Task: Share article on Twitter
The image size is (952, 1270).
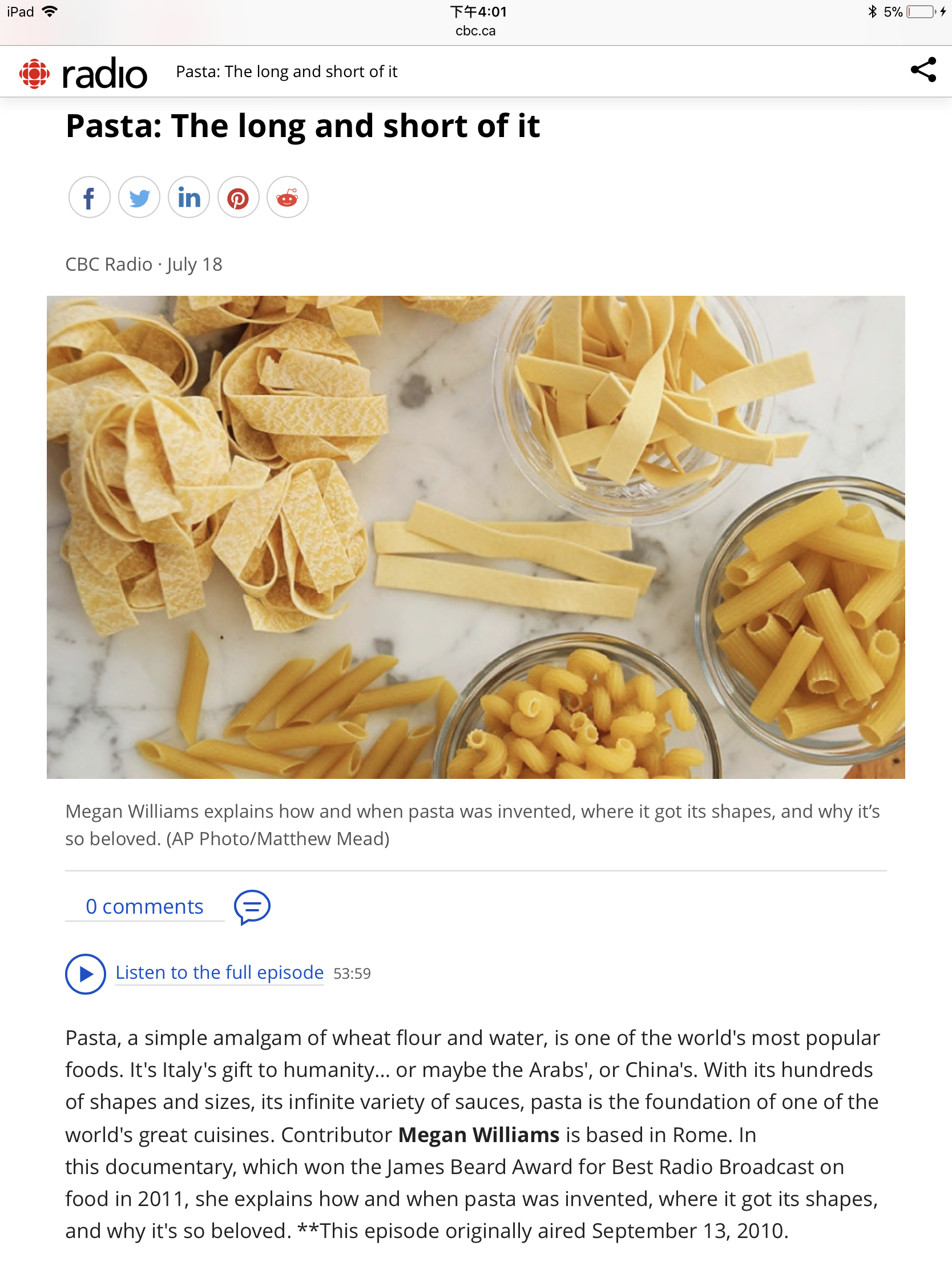Action: [139, 198]
